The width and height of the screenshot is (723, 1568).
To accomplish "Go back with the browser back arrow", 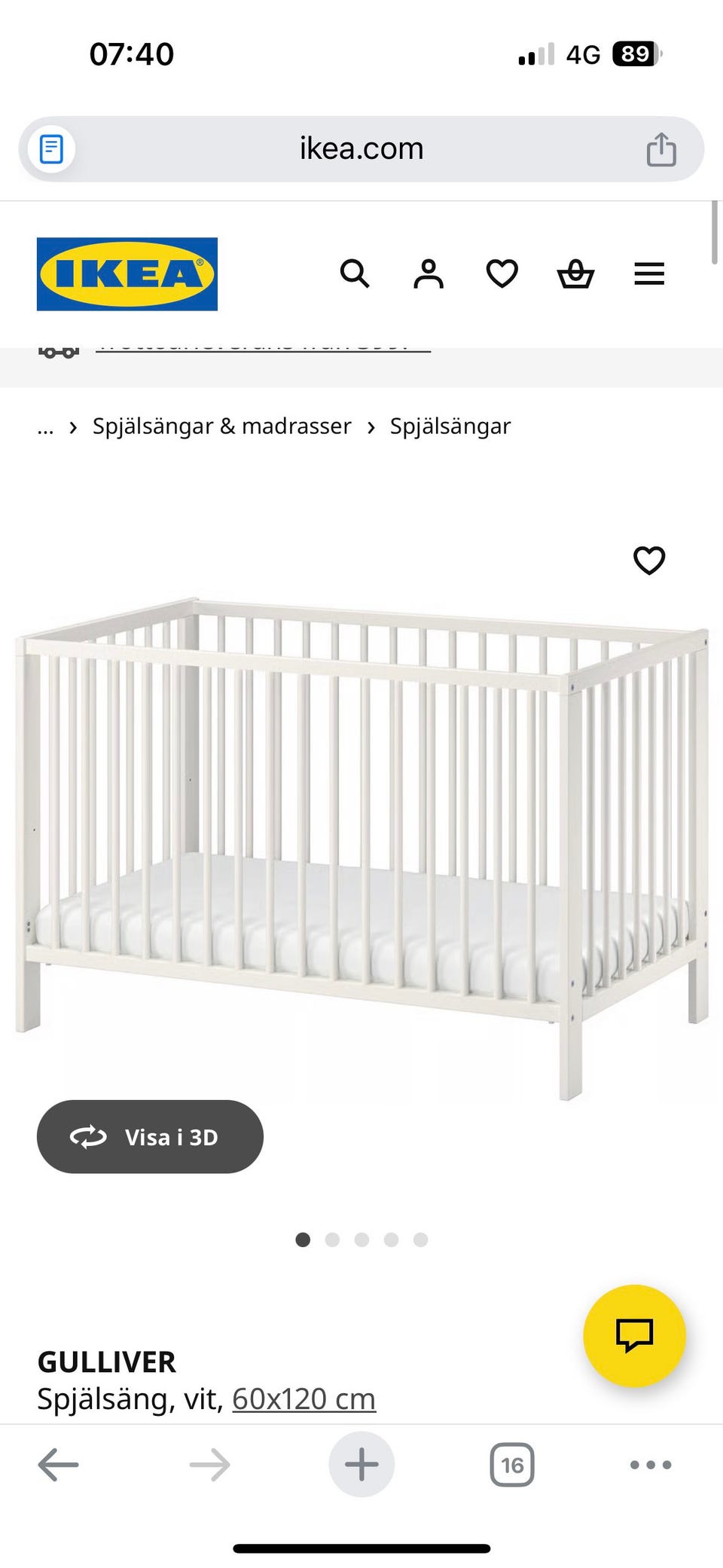I will (58, 1465).
